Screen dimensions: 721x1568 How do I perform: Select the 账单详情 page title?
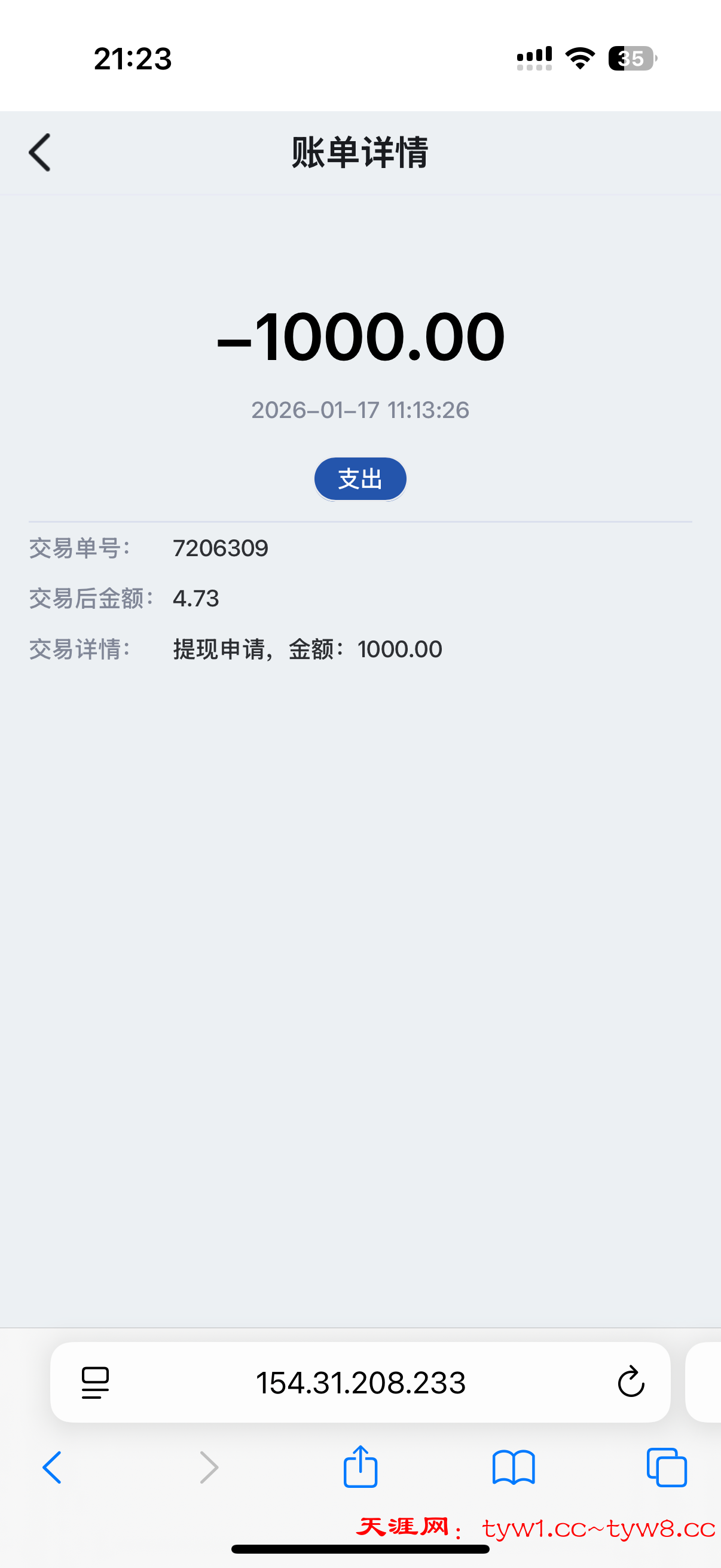(x=360, y=152)
